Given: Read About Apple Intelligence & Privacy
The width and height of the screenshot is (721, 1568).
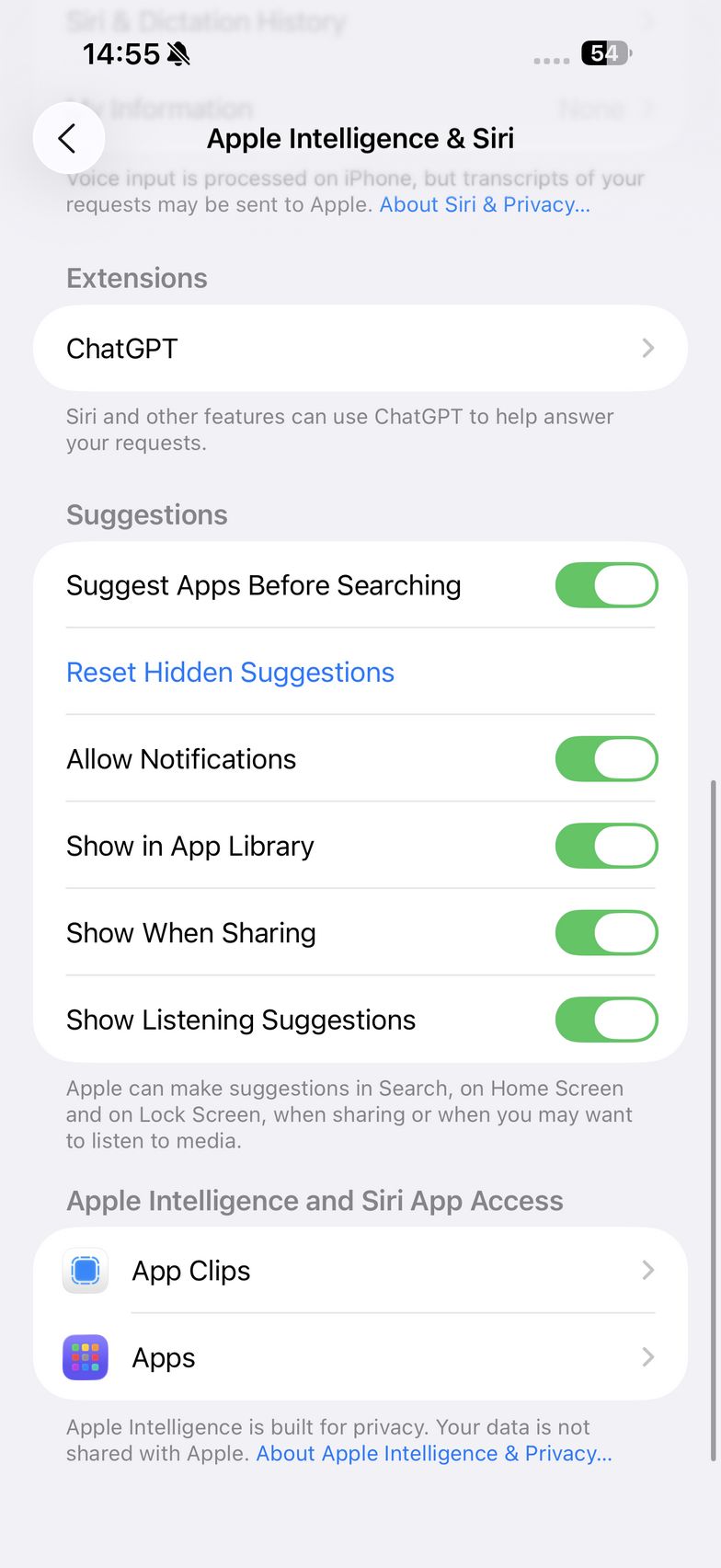Looking at the screenshot, I should [x=433, y=1454].
